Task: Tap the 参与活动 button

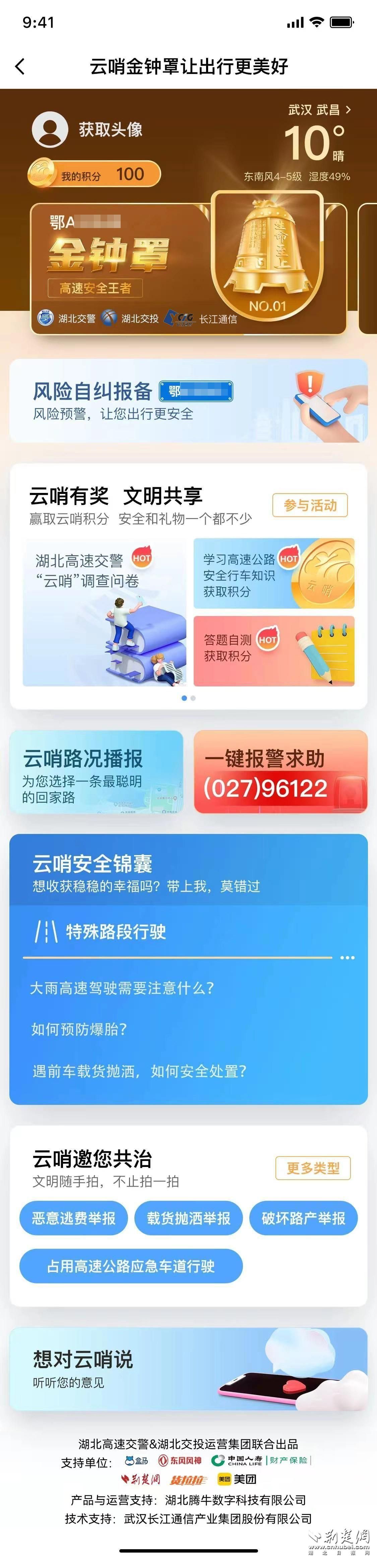Action: 310,505
